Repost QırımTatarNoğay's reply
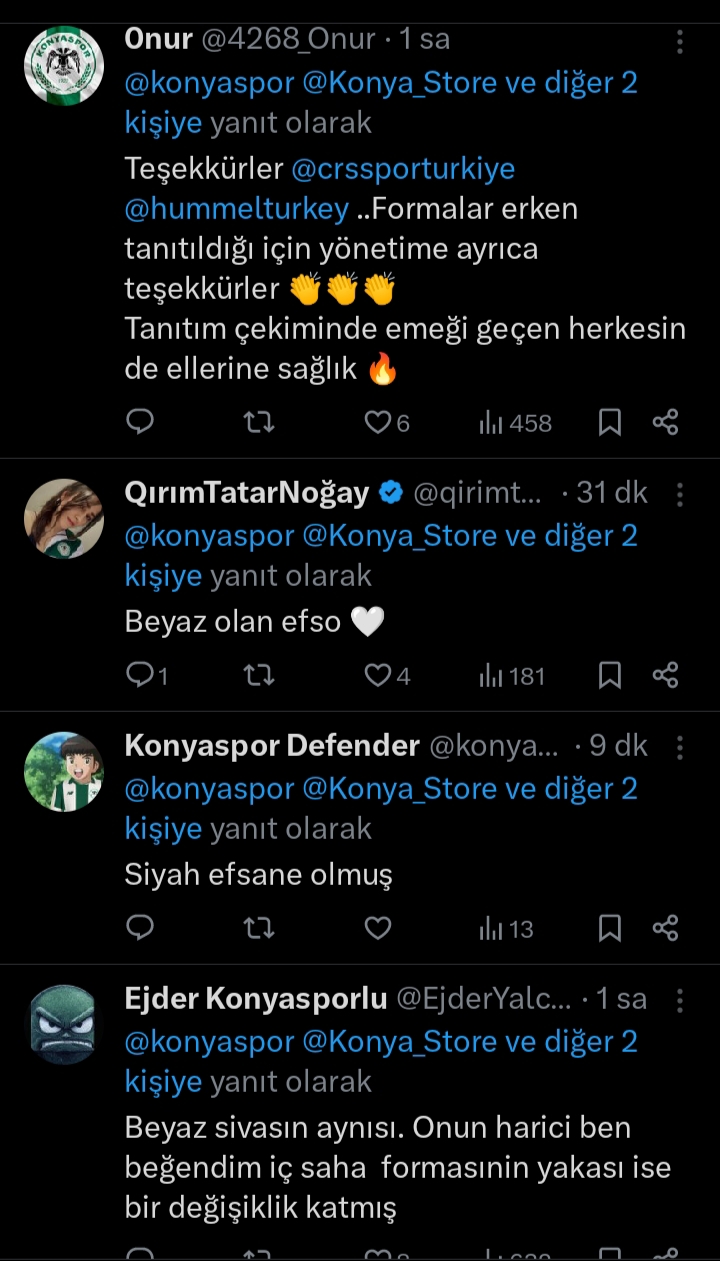Screen dimensions: 720x1261 click(259, 676)
